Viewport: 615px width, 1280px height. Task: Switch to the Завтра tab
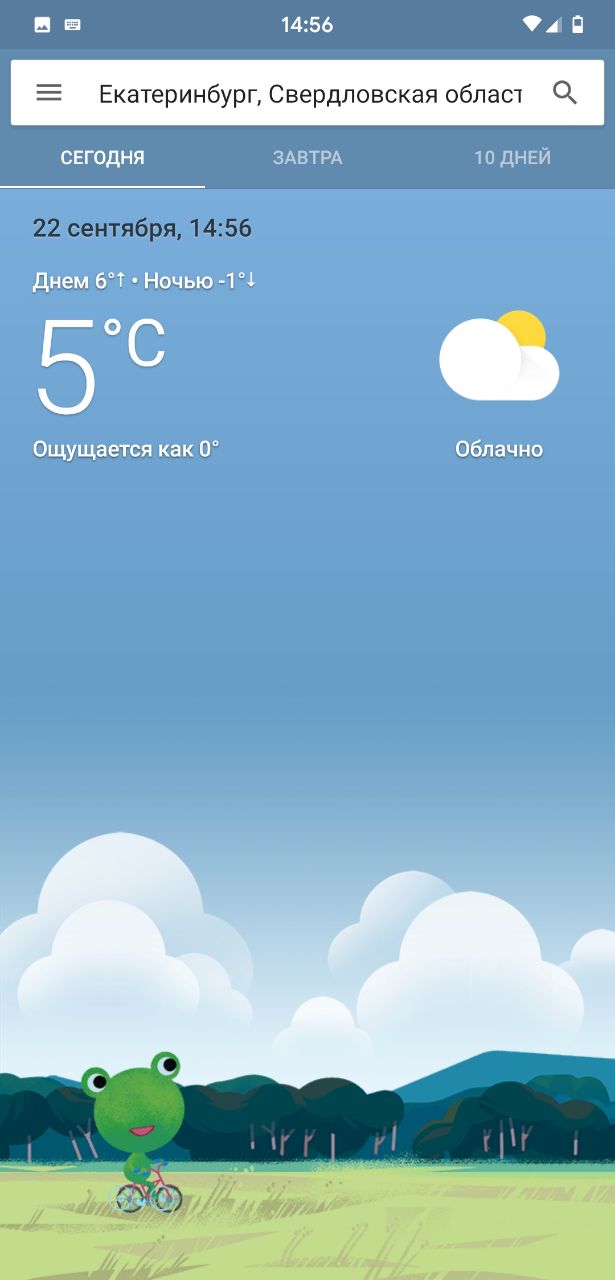tap(308, 158)
